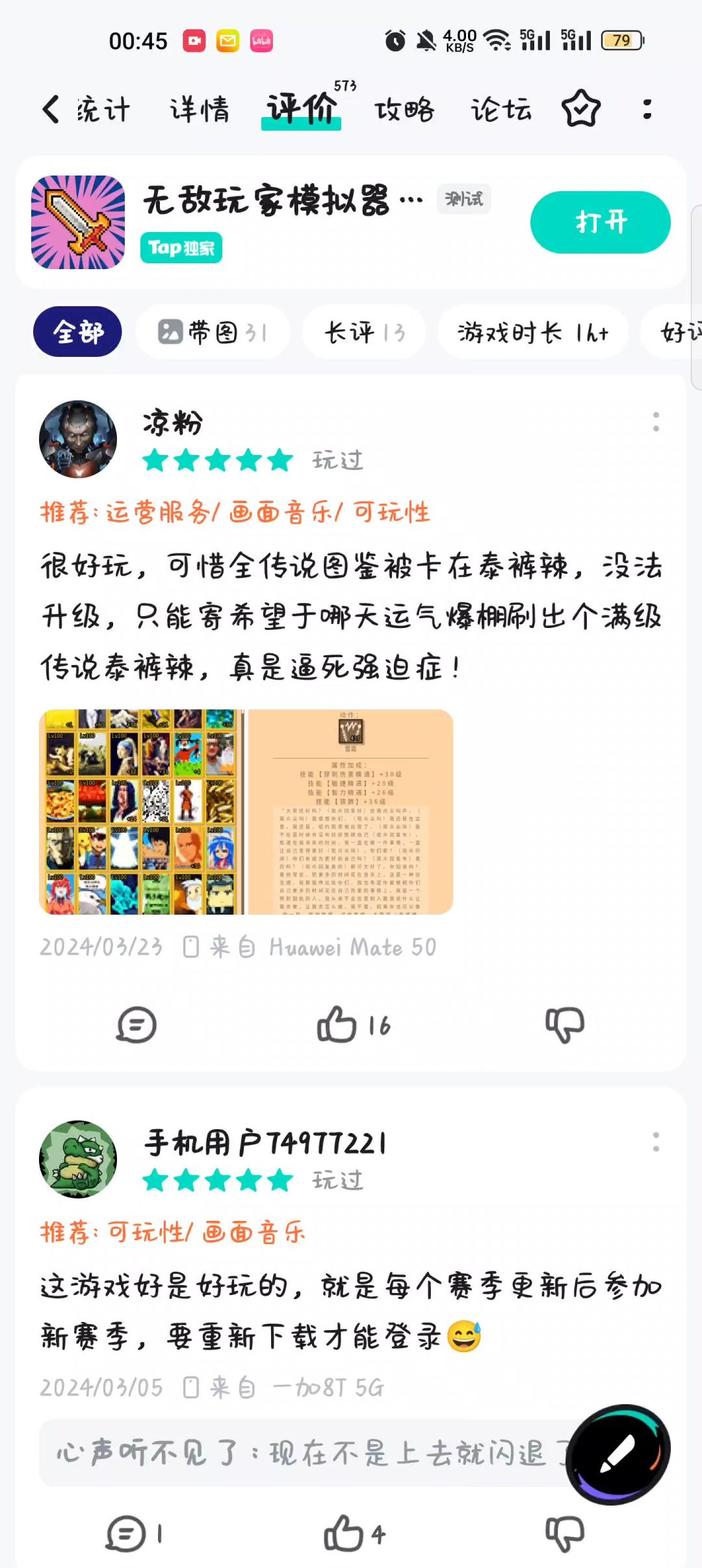Go back with the top-left arrow
This screenshot has width=702, height=1568.
(x=51, y=109)
